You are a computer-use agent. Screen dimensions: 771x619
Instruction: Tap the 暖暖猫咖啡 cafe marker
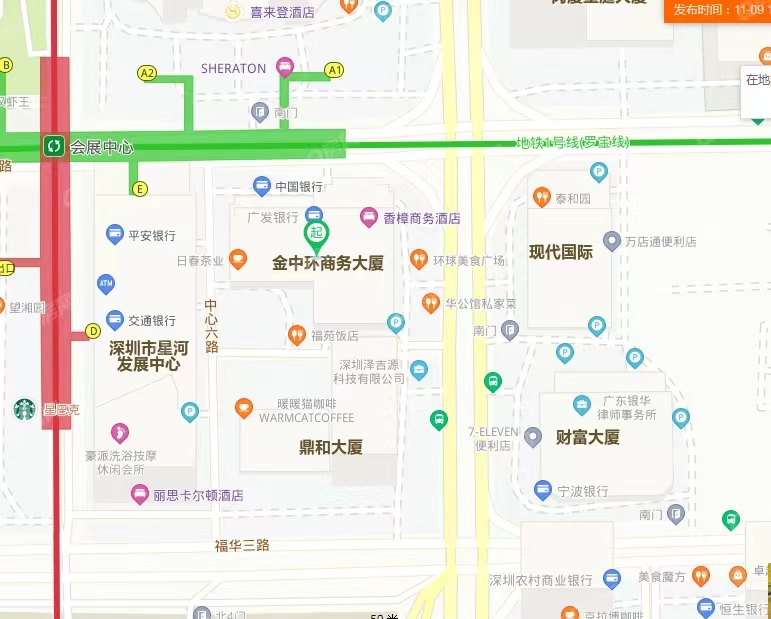click(x=243, y=407)
